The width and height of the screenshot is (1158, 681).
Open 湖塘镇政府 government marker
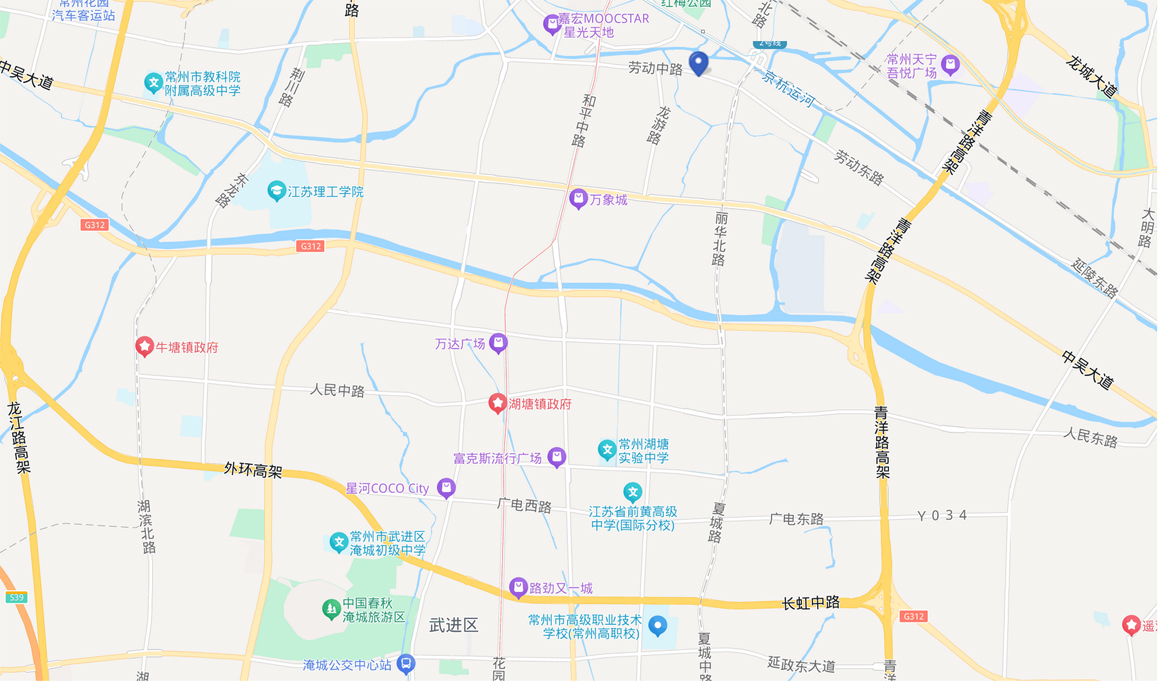498,404
